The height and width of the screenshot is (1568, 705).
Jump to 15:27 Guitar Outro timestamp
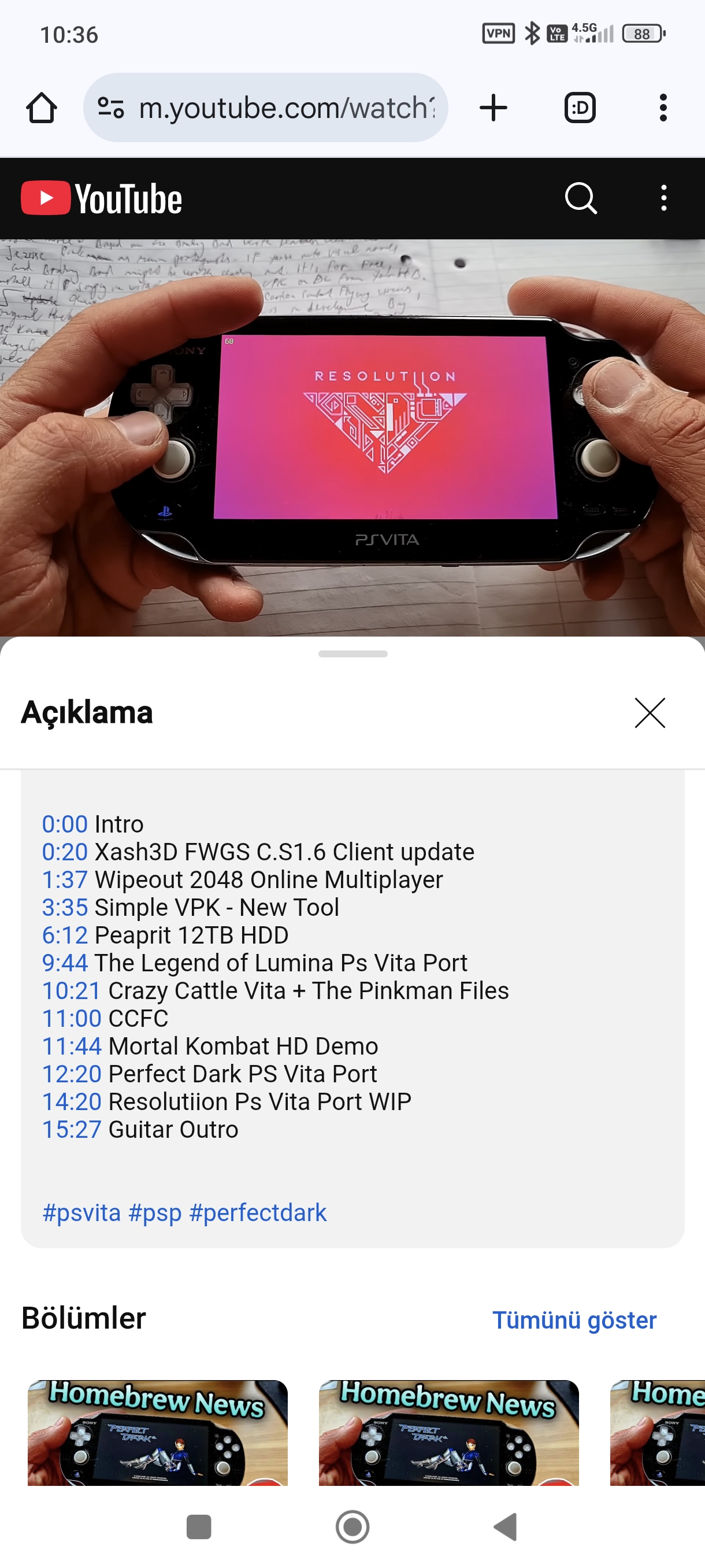click(x=71, y=1129)
